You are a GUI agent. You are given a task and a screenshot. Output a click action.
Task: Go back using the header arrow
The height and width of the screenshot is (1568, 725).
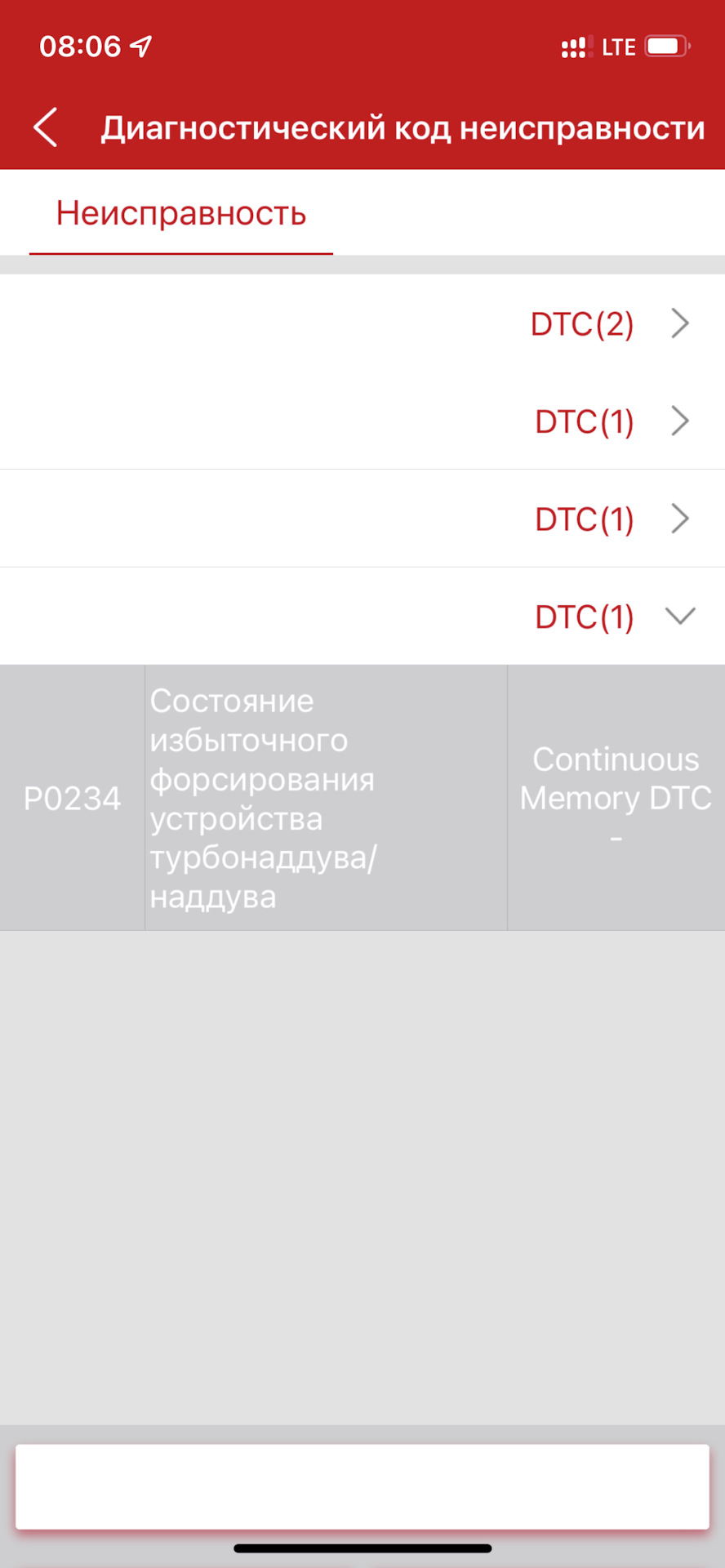click(46, 128)
